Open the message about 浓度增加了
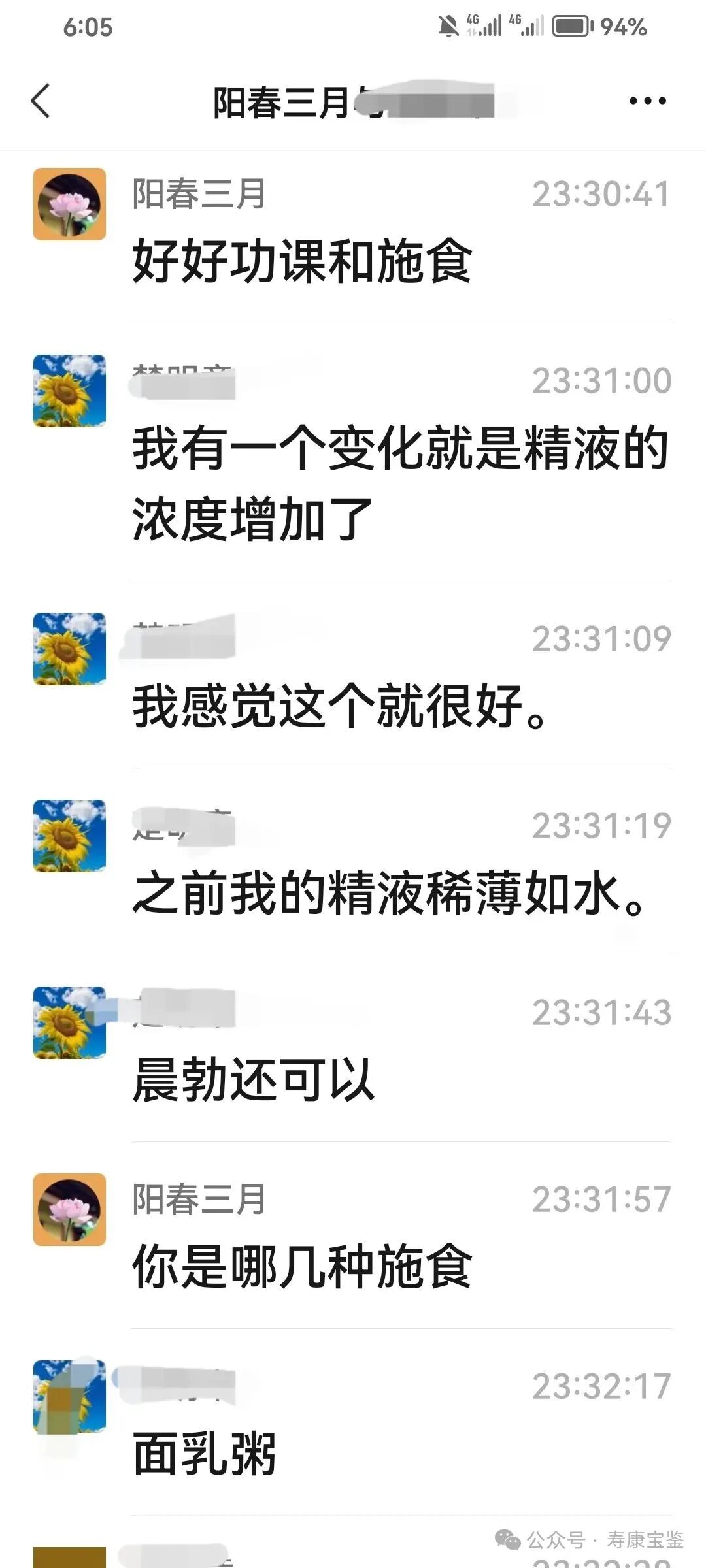 [x=401, y=483]
